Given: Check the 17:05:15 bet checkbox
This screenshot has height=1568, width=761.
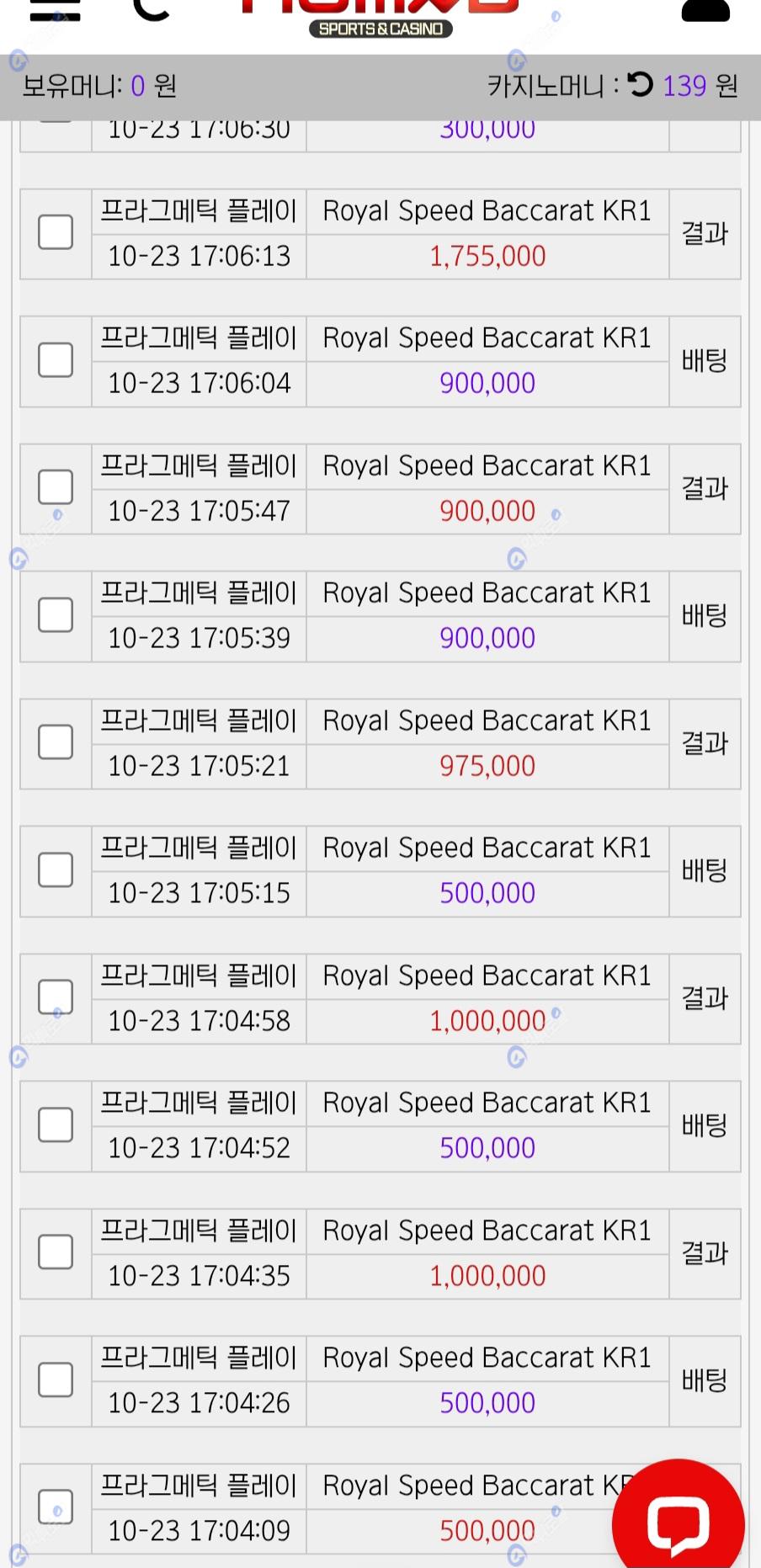Looking at the screenshot, I should tap(56, 870).
